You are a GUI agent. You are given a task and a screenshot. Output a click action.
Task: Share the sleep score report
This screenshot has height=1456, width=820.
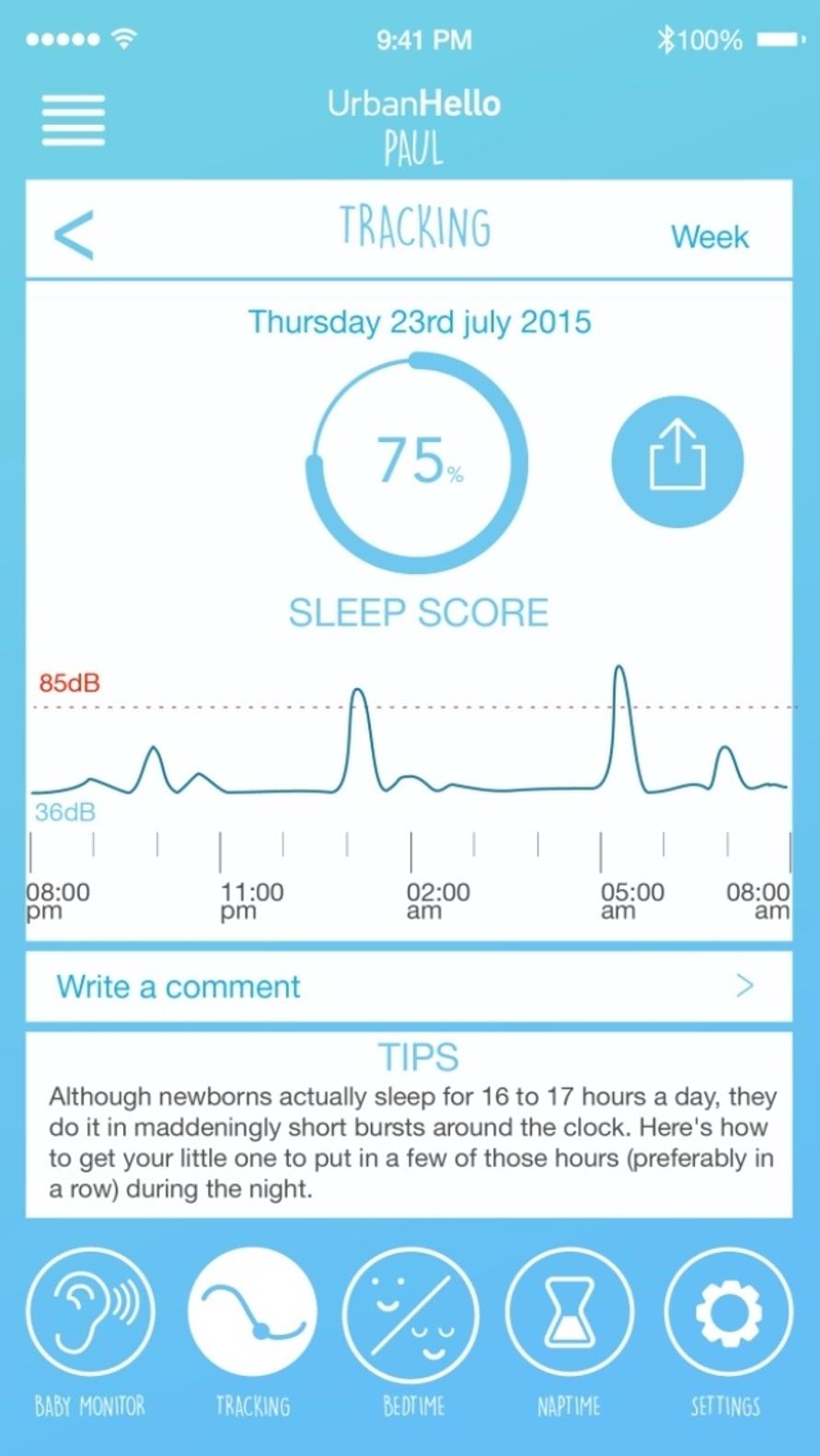point(676,461)
